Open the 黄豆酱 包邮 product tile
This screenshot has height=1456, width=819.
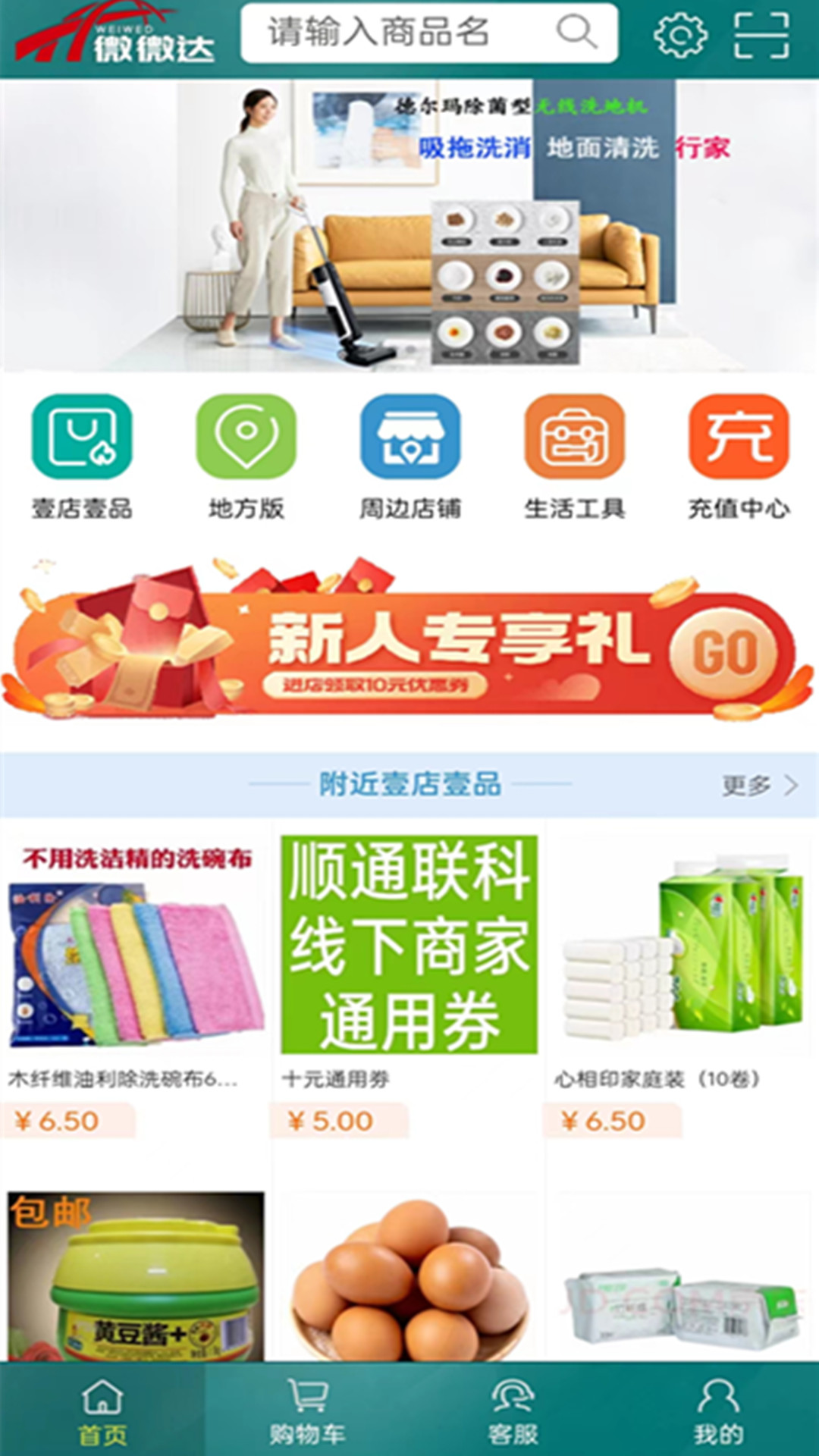click(136, 1278)
